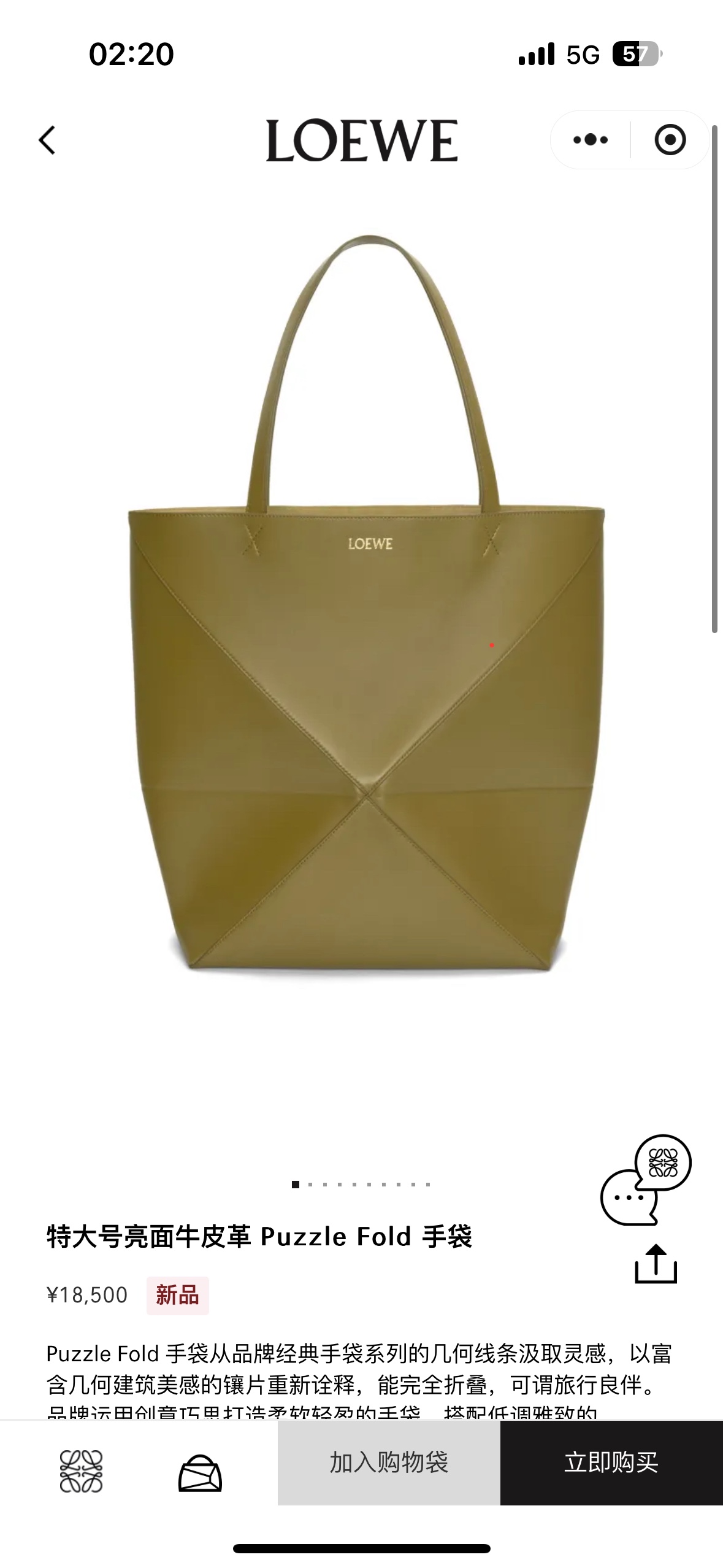Open the shopping bag icon
The image size is (723, 1568).
(x=200, y=1472)
